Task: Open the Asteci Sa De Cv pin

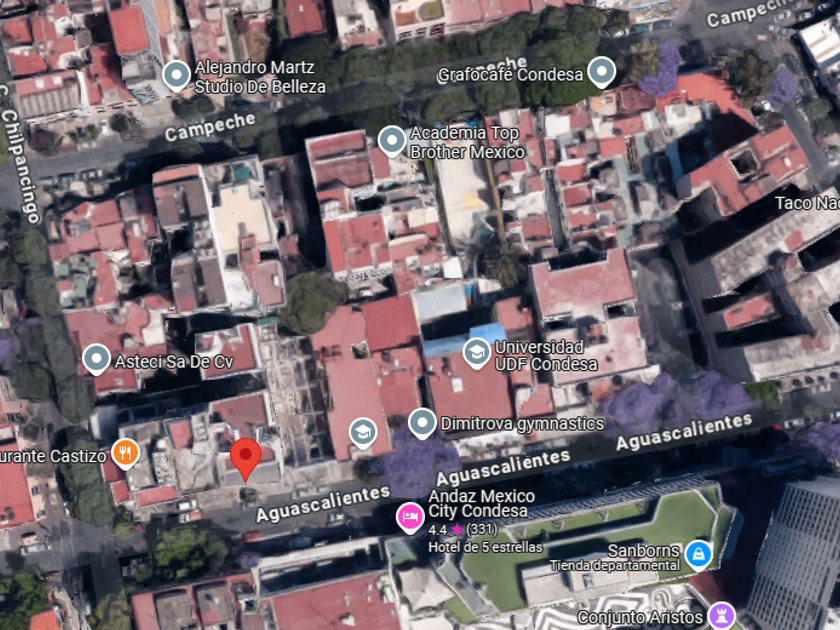Action: click(97, 358)
